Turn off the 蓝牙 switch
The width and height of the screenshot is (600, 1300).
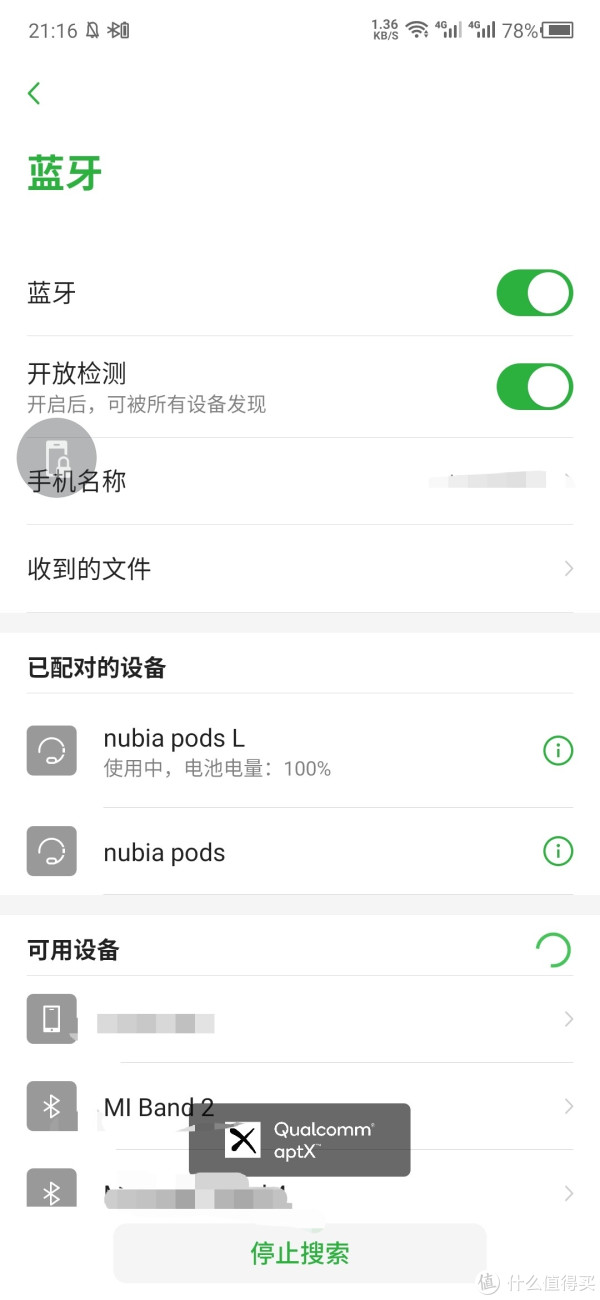click(x=534, y=293)
